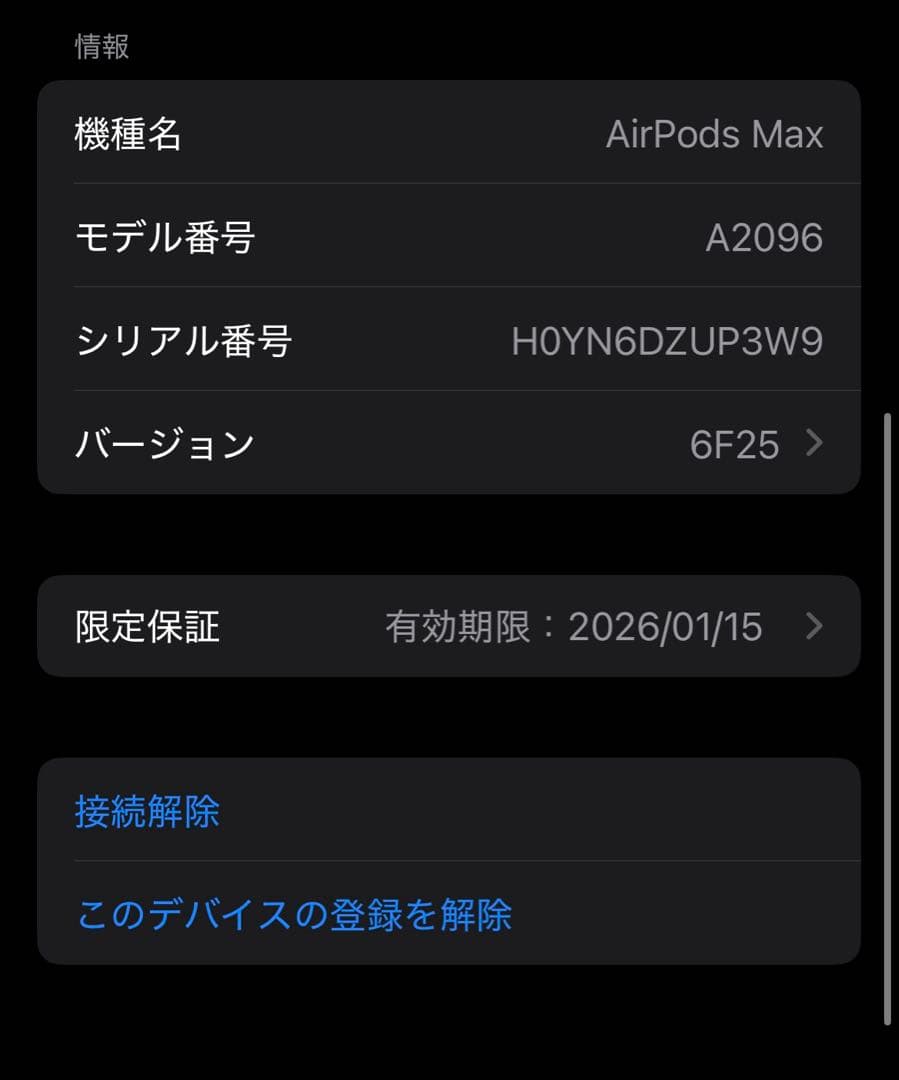Tap the AirPods Max device name
Viewport: 899px width, 1080px height.
coord(716,134)
